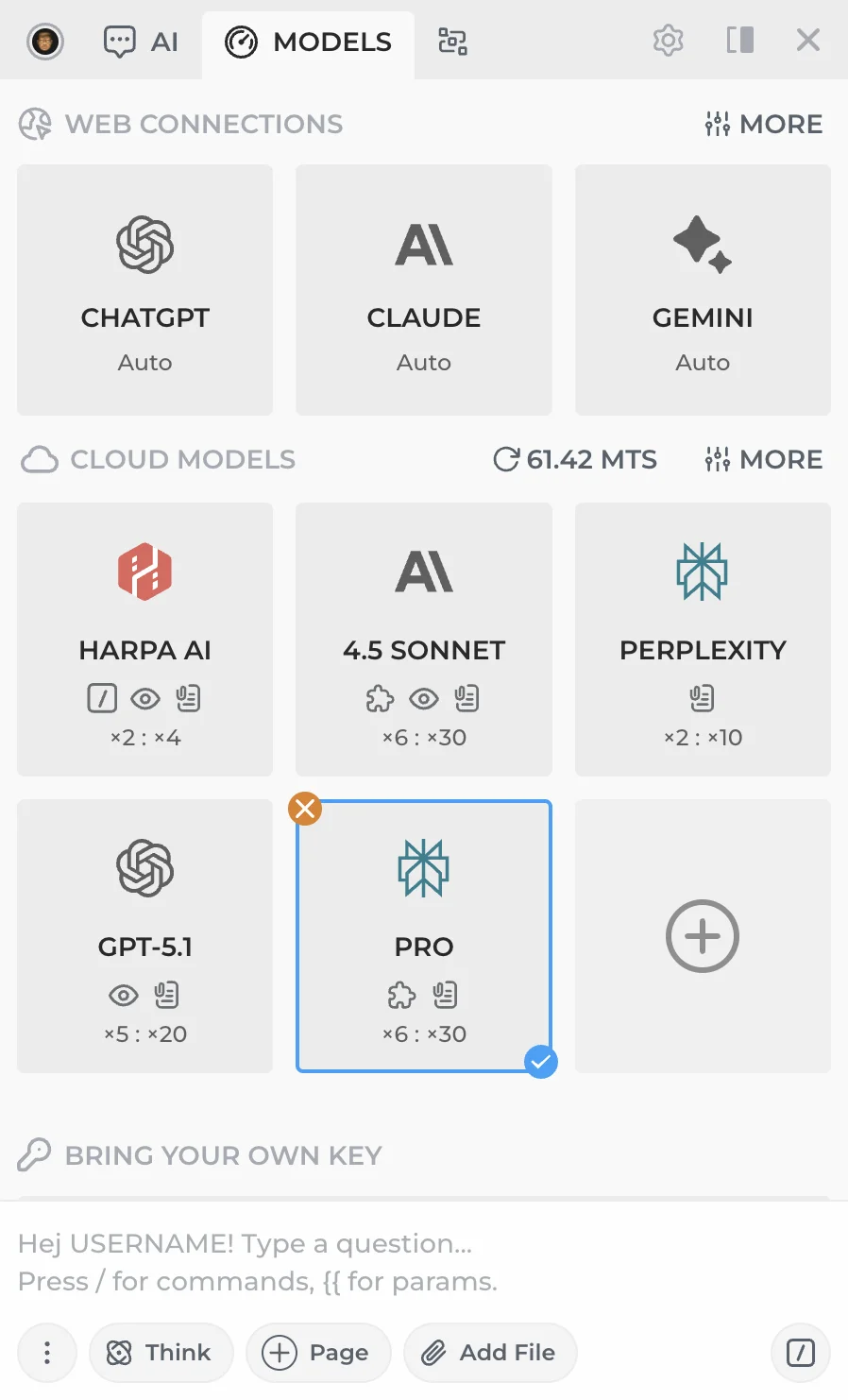Open the profile avatar
Screen dimensions: 848x1400
coord(45,42)
